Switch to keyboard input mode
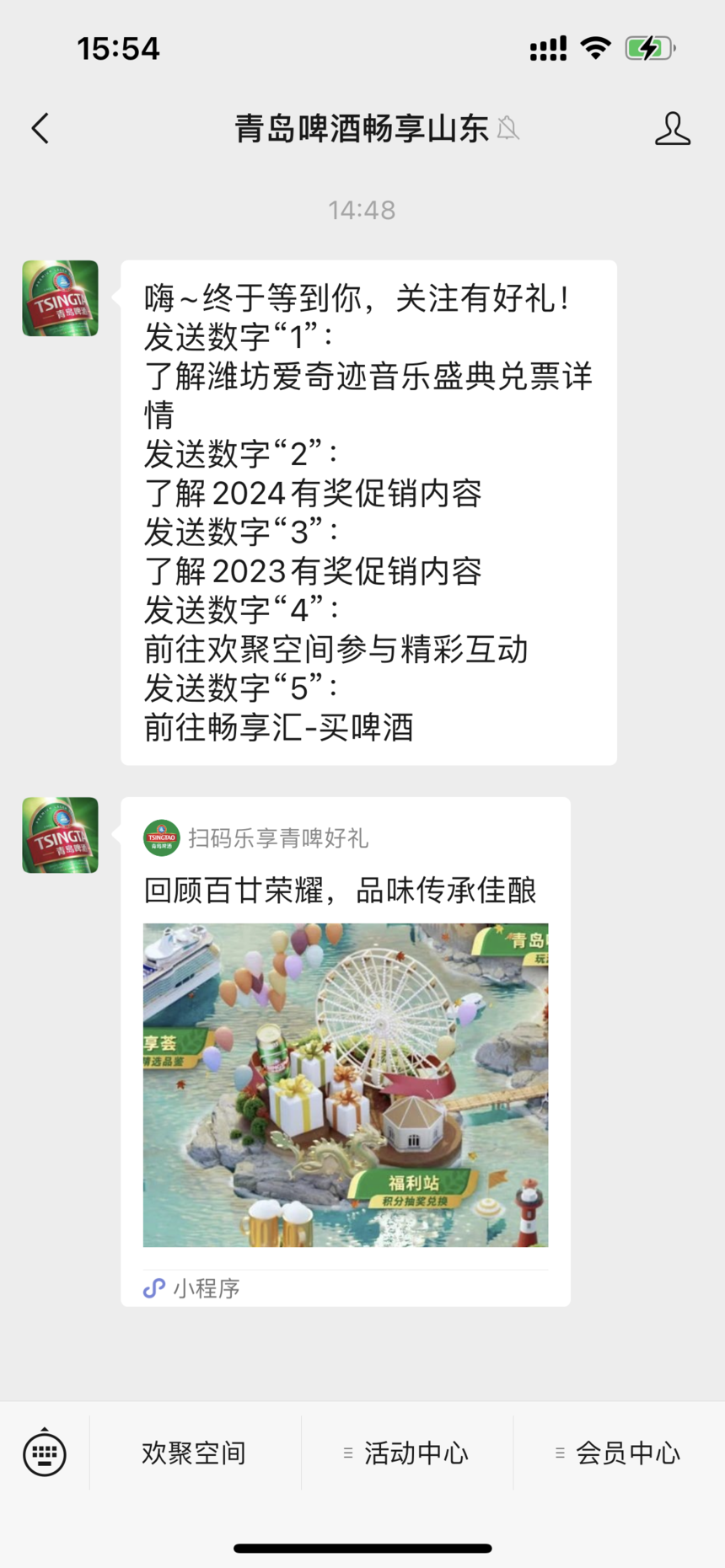The image size is (725, 1568). (45, 1453)
